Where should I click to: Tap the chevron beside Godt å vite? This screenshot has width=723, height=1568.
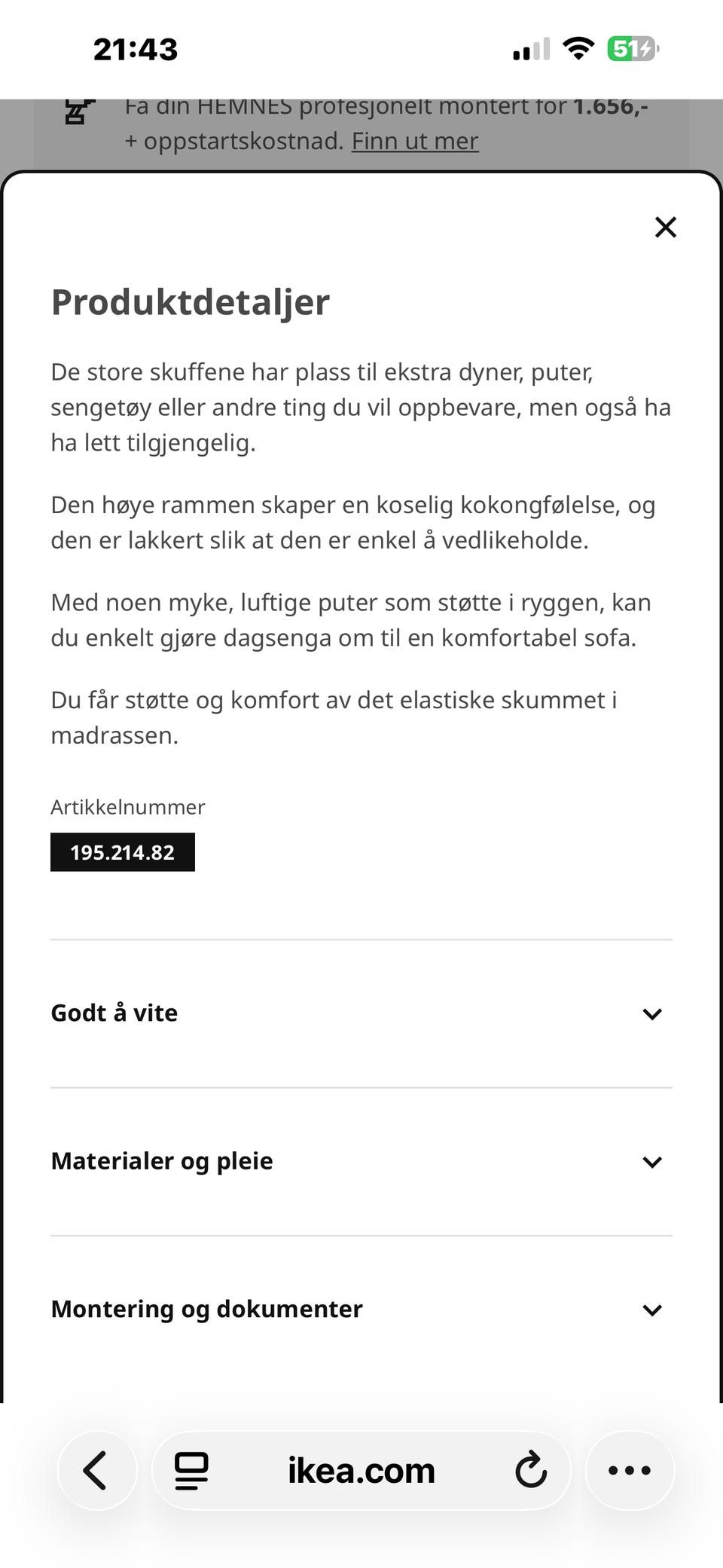click(x=654, y=1014)
